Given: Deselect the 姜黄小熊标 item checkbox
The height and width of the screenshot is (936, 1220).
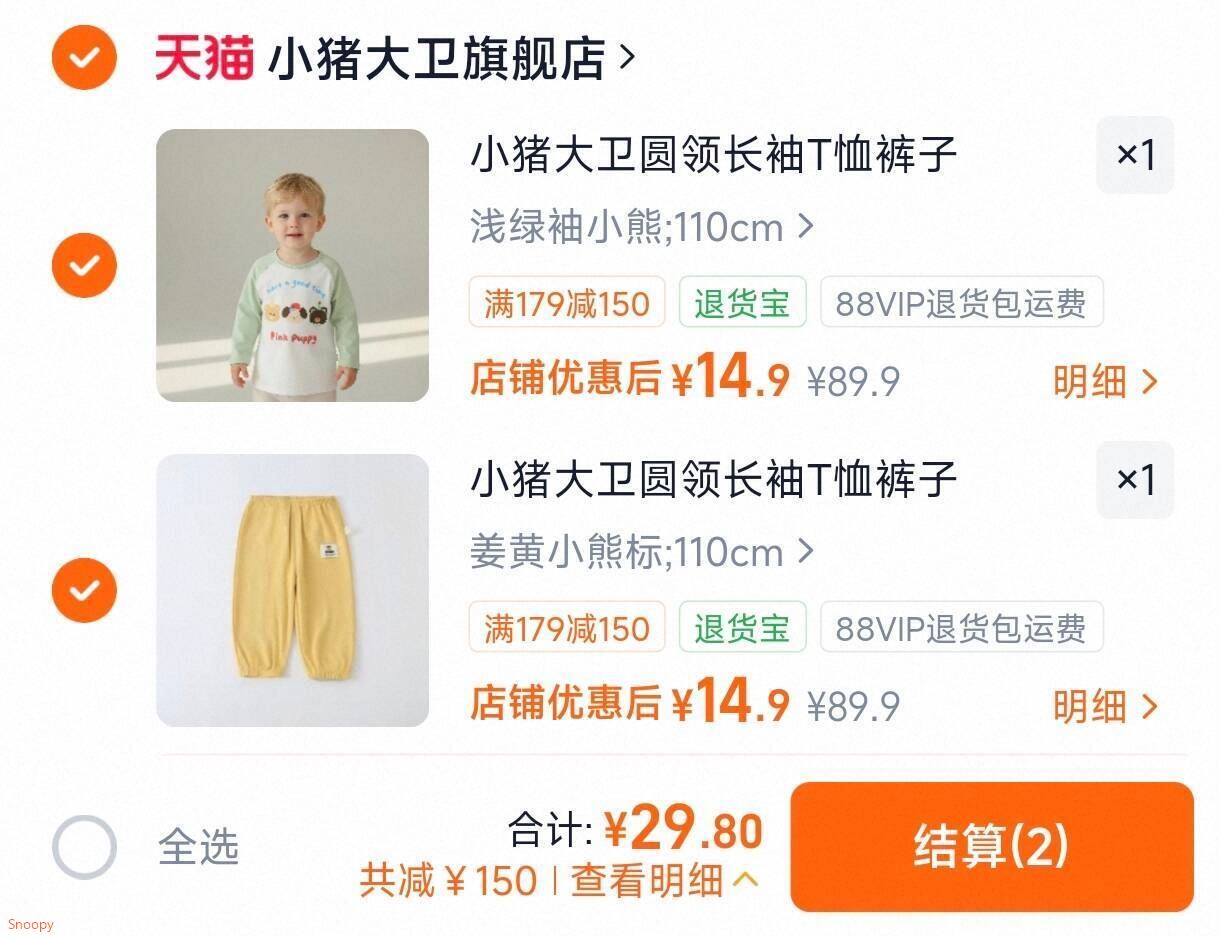Looking at the screenshot, I should coord(84,590).
